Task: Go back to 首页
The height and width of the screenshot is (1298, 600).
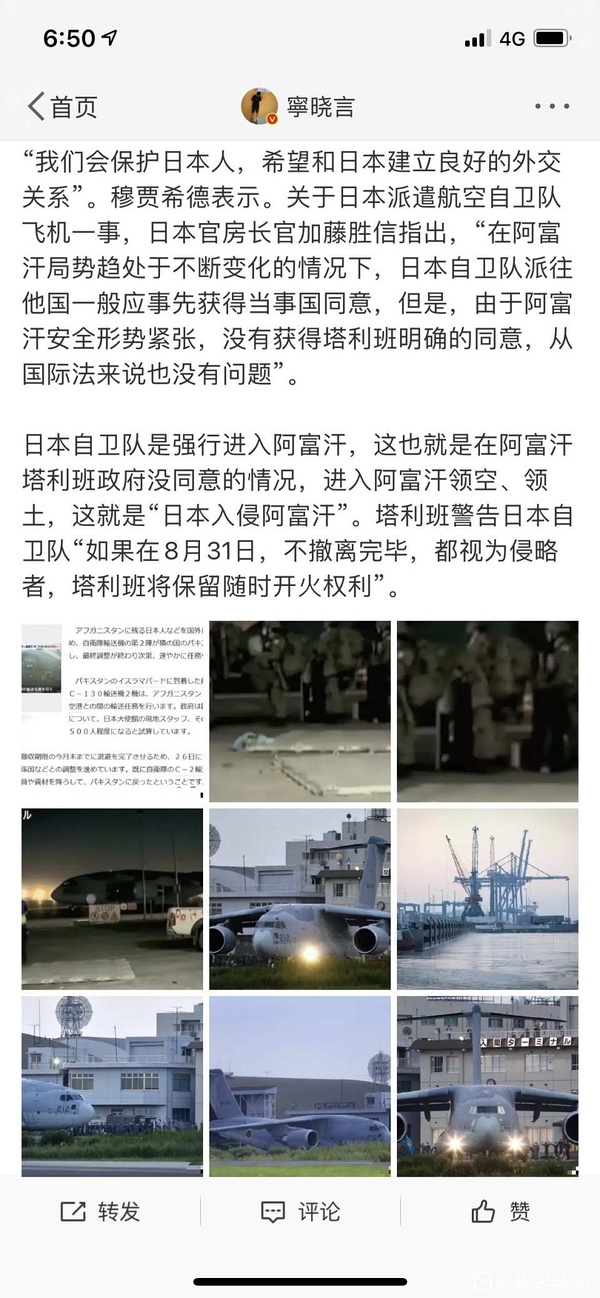Action: pos(62,107)
